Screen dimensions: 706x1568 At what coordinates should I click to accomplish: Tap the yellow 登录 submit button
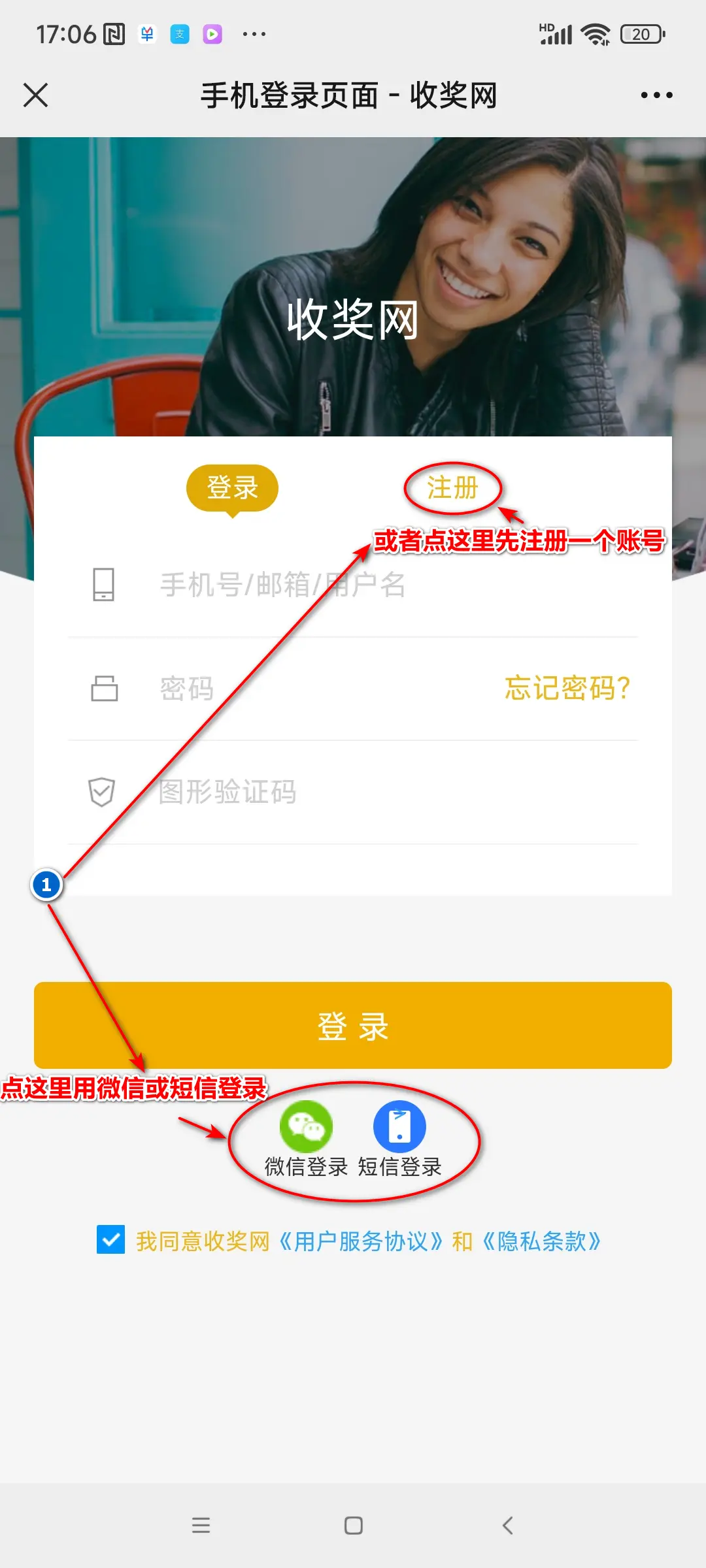pyautogui.click(x=353, y=1026)
